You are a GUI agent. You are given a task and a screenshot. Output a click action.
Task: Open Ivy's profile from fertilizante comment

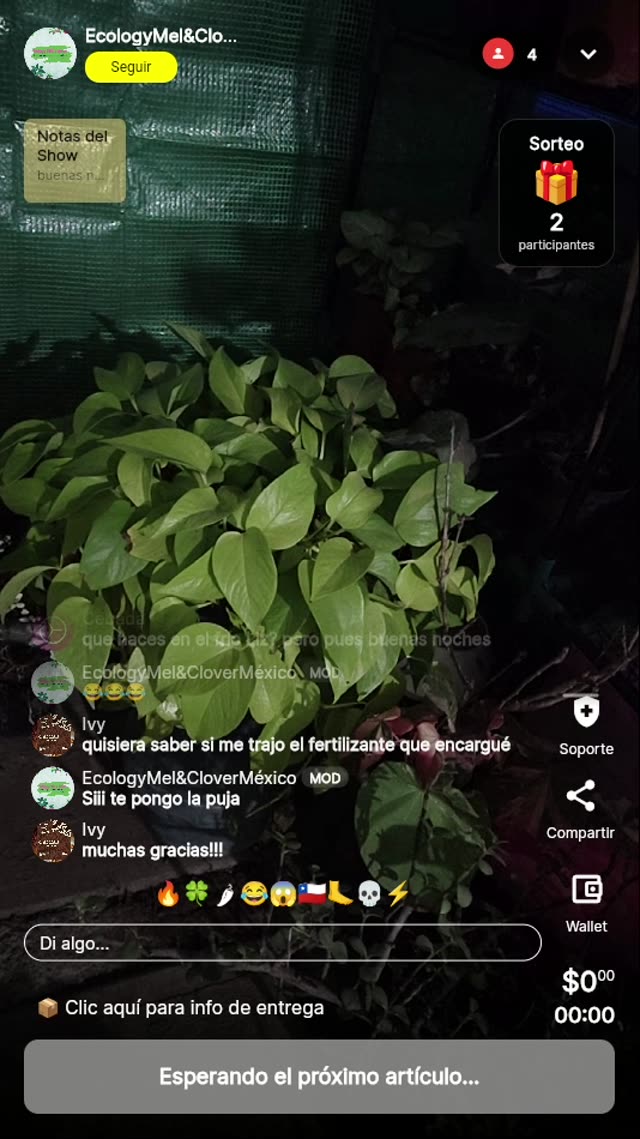click(x=53, y=735)
